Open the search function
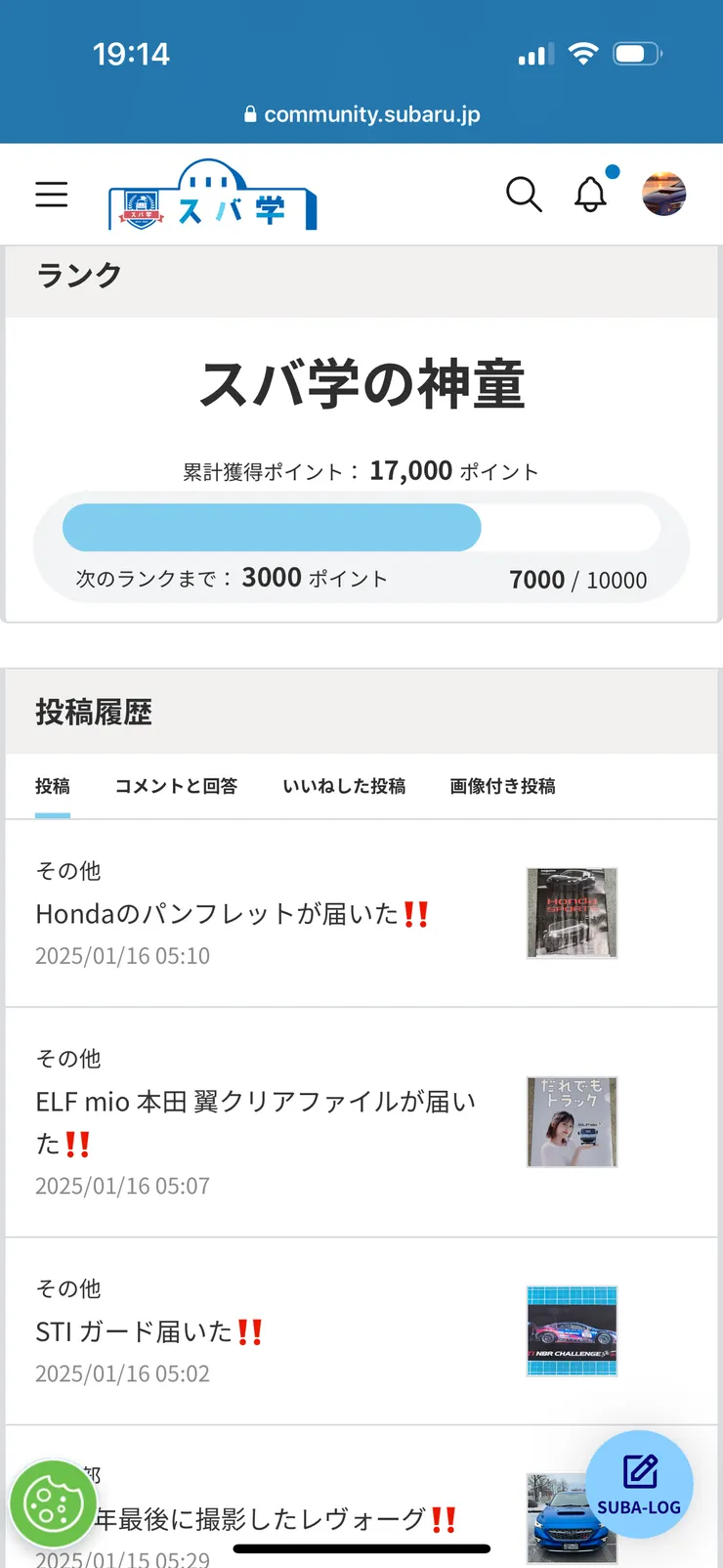The height and width of the screenshot is (1568, 723). click(524, 195)
